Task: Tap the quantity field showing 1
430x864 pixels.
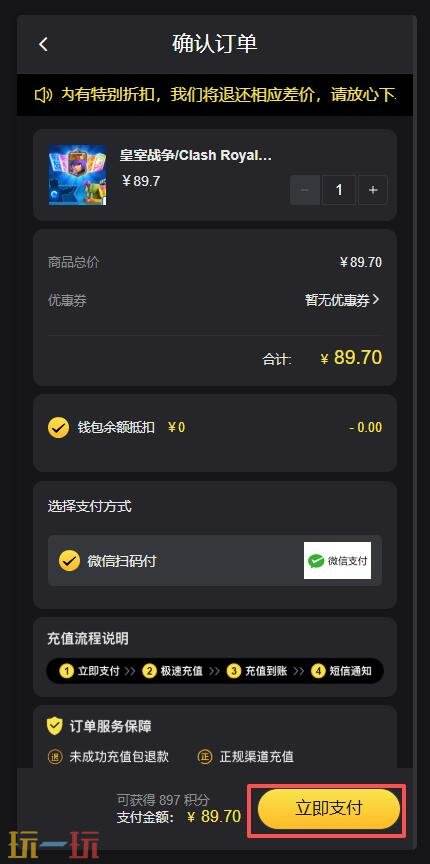Action: tap(339, 190)
